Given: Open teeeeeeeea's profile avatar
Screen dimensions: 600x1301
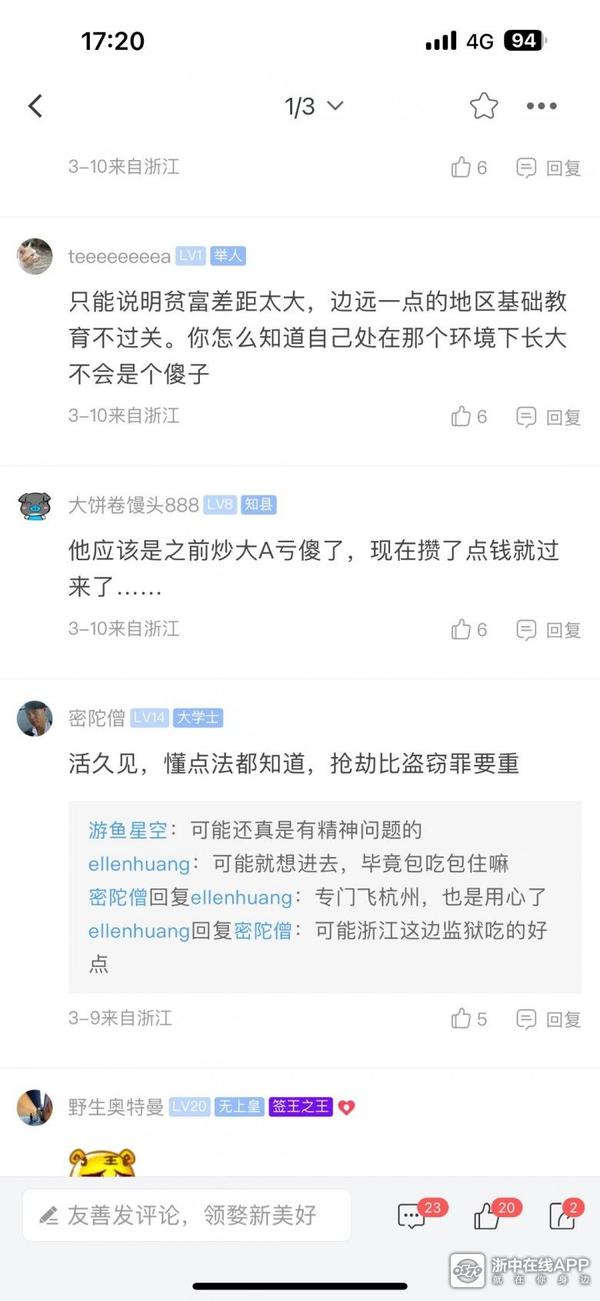Looking at the screenshot, I should [x=35, y=256].
